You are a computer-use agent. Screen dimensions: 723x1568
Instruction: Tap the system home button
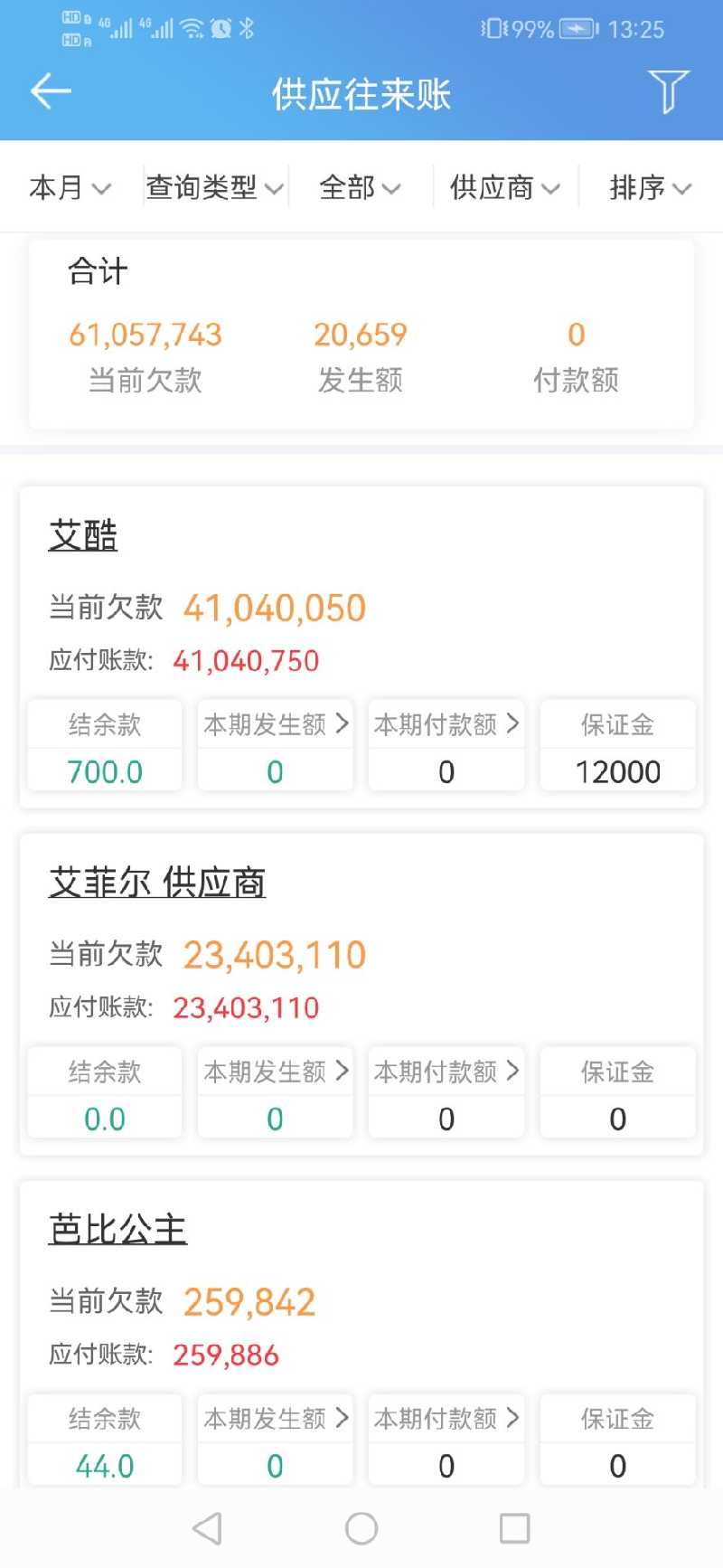pos(361,1528)
